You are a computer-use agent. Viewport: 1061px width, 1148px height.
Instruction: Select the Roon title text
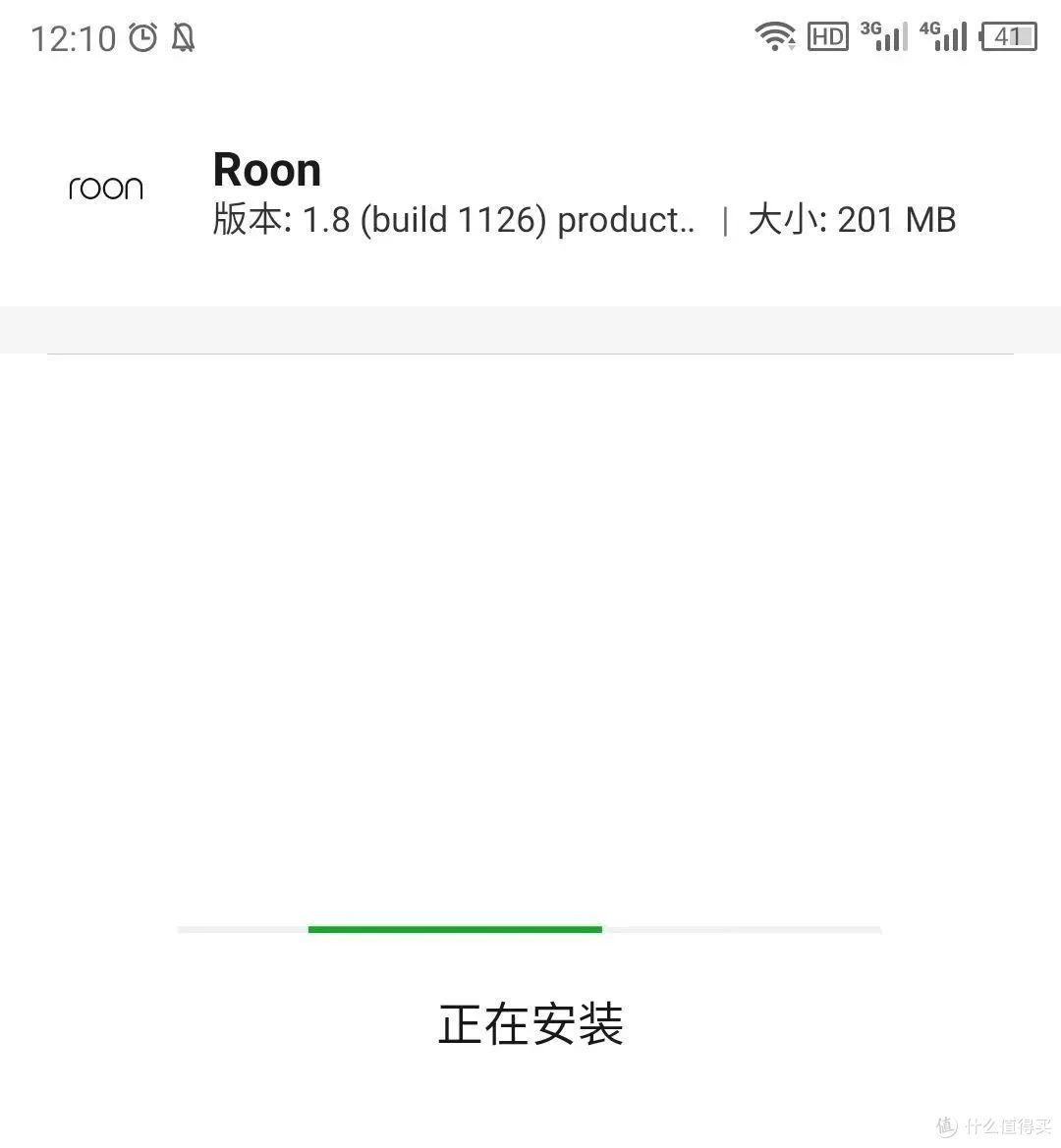(266, 169)
